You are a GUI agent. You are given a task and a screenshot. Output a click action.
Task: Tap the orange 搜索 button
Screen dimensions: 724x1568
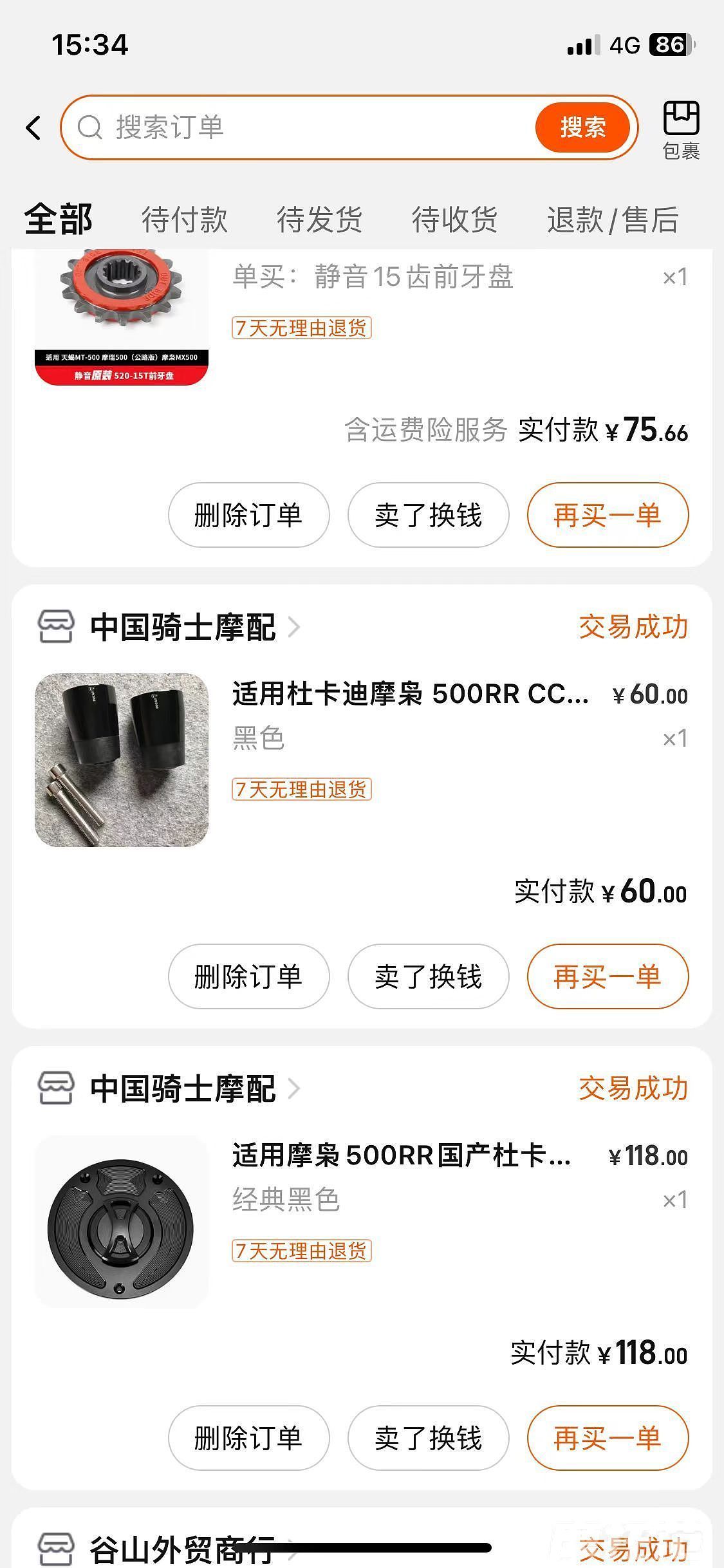(582, 127)
